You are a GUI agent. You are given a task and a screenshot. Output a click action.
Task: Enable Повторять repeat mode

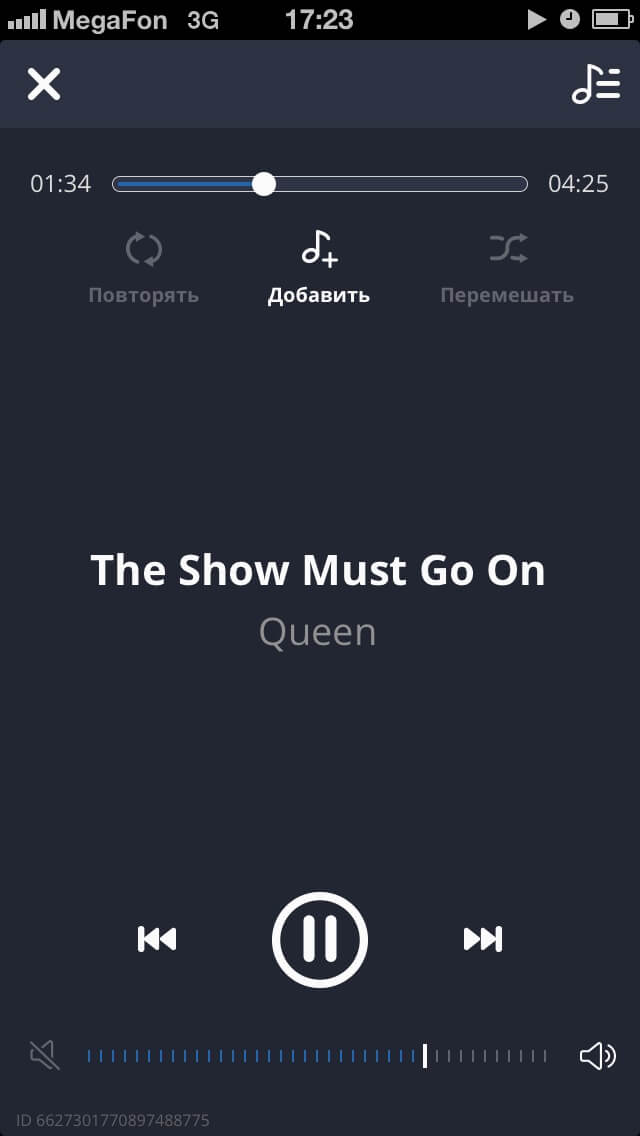click(144, 266)
